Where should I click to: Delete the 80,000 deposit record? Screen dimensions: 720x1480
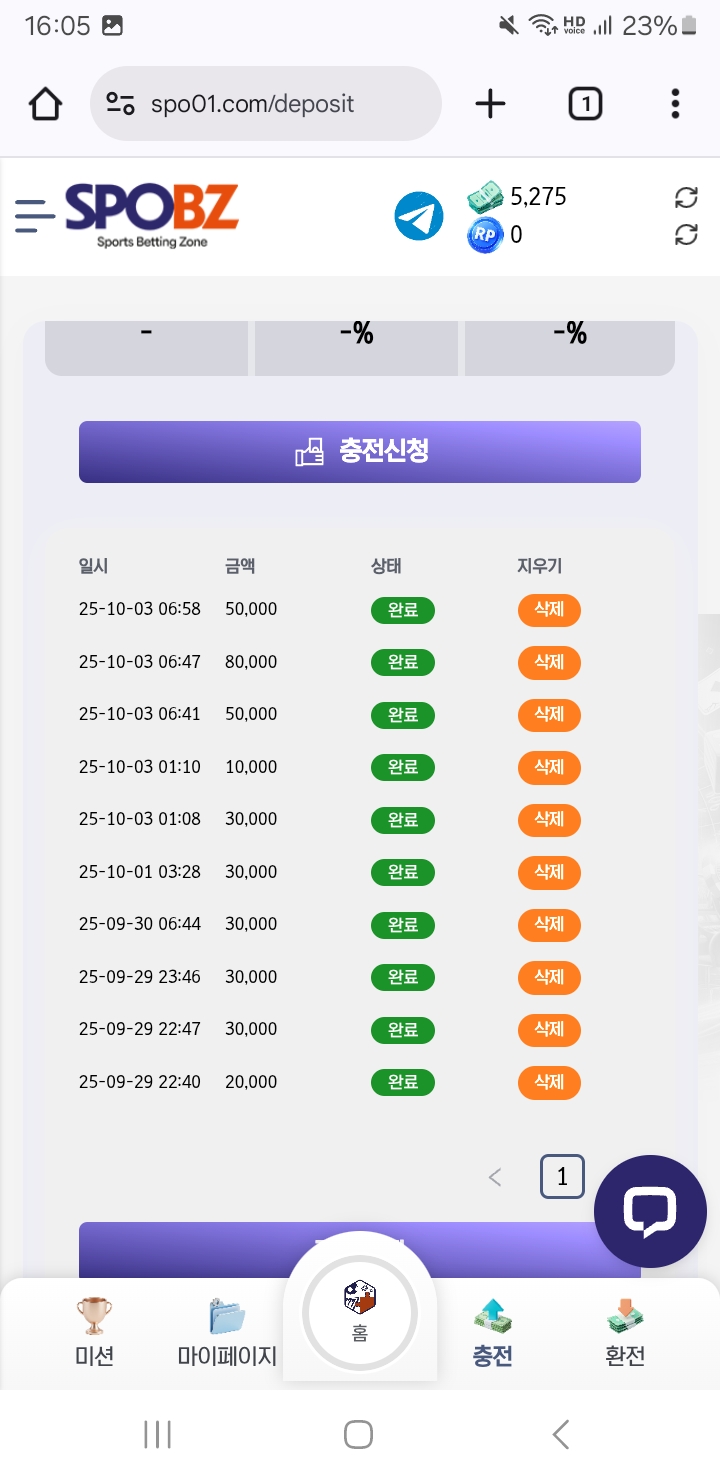(549, 662)
